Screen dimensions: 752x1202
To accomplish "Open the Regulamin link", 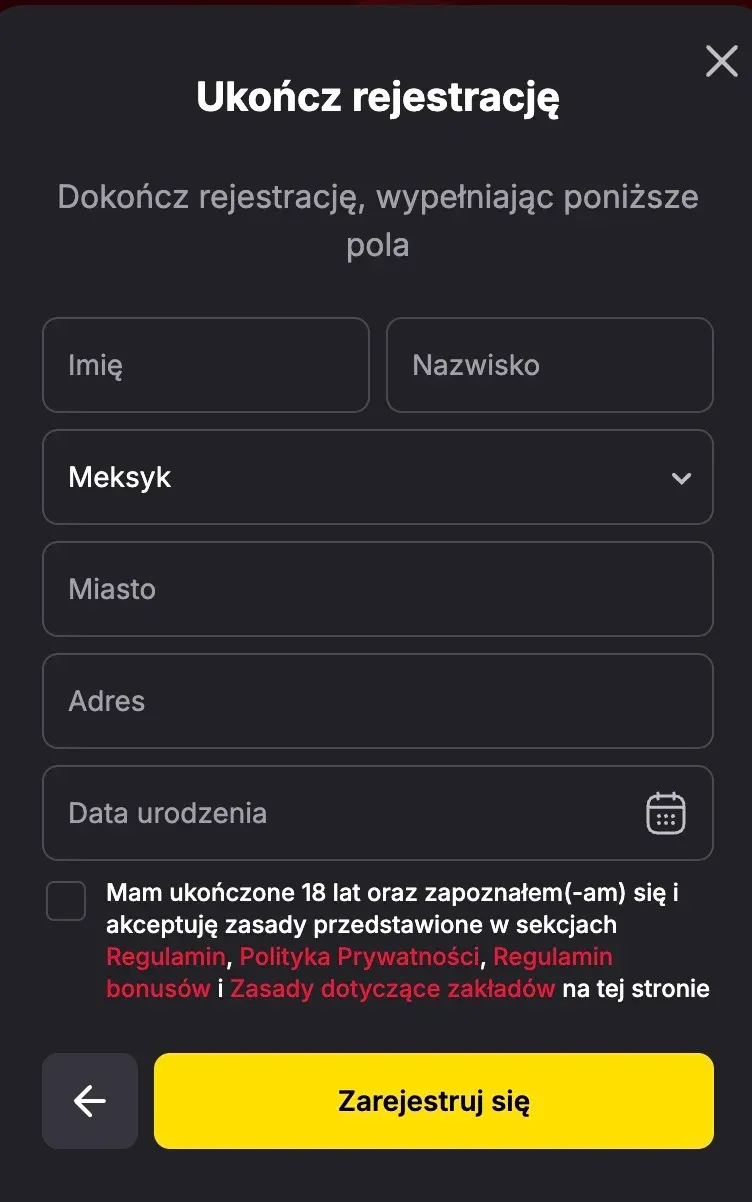I will tap(166, 957).
